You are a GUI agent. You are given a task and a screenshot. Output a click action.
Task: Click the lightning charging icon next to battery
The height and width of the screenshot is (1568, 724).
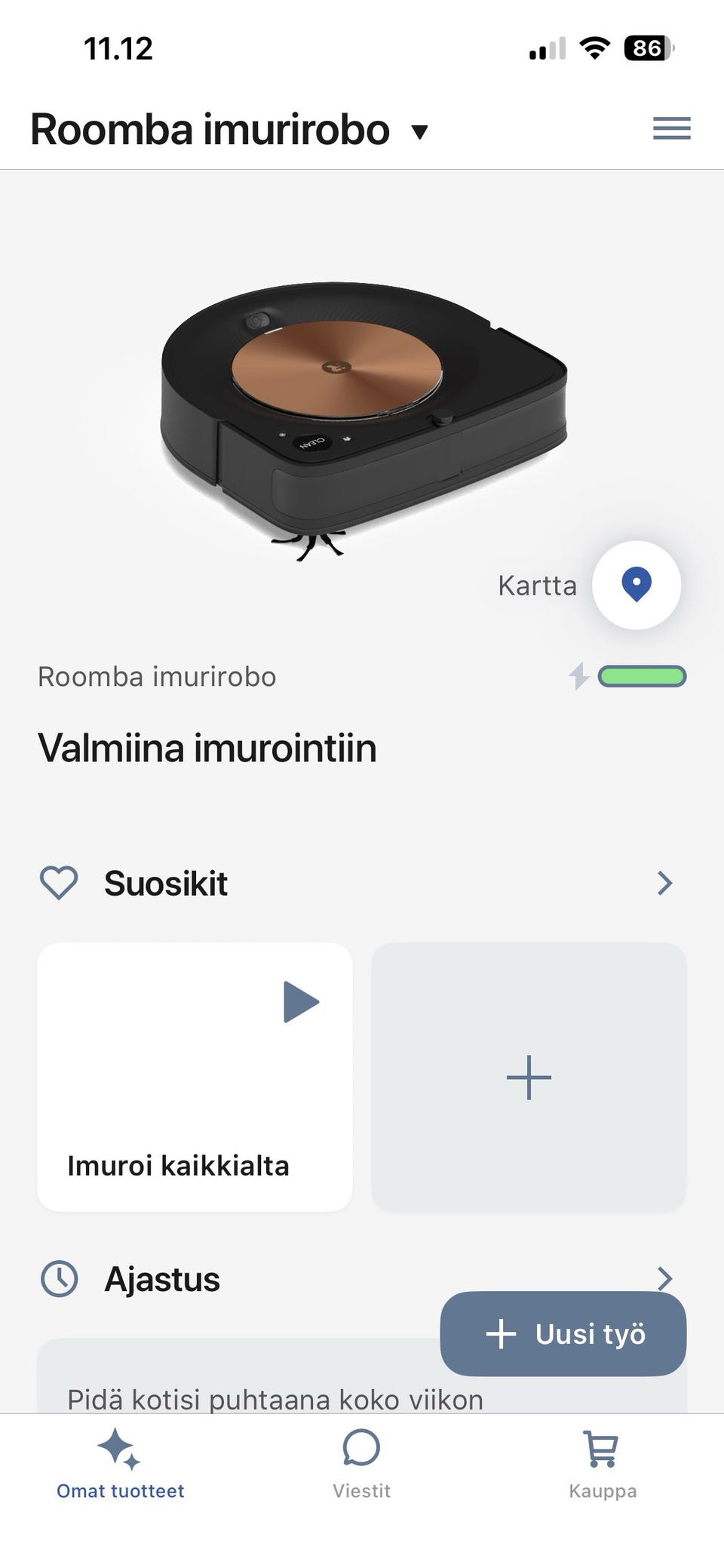(579, 677)
